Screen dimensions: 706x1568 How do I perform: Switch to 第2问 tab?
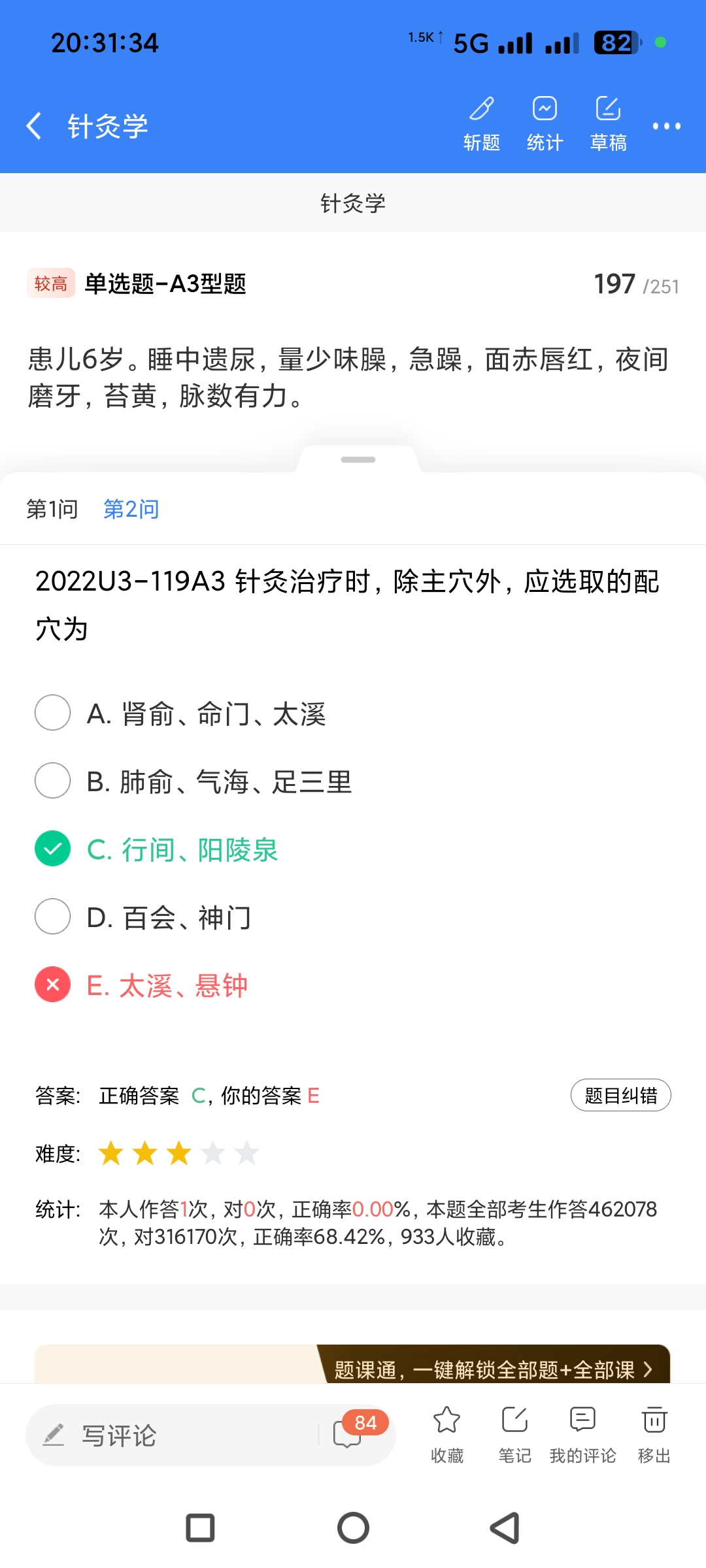(x=131, y=509)
